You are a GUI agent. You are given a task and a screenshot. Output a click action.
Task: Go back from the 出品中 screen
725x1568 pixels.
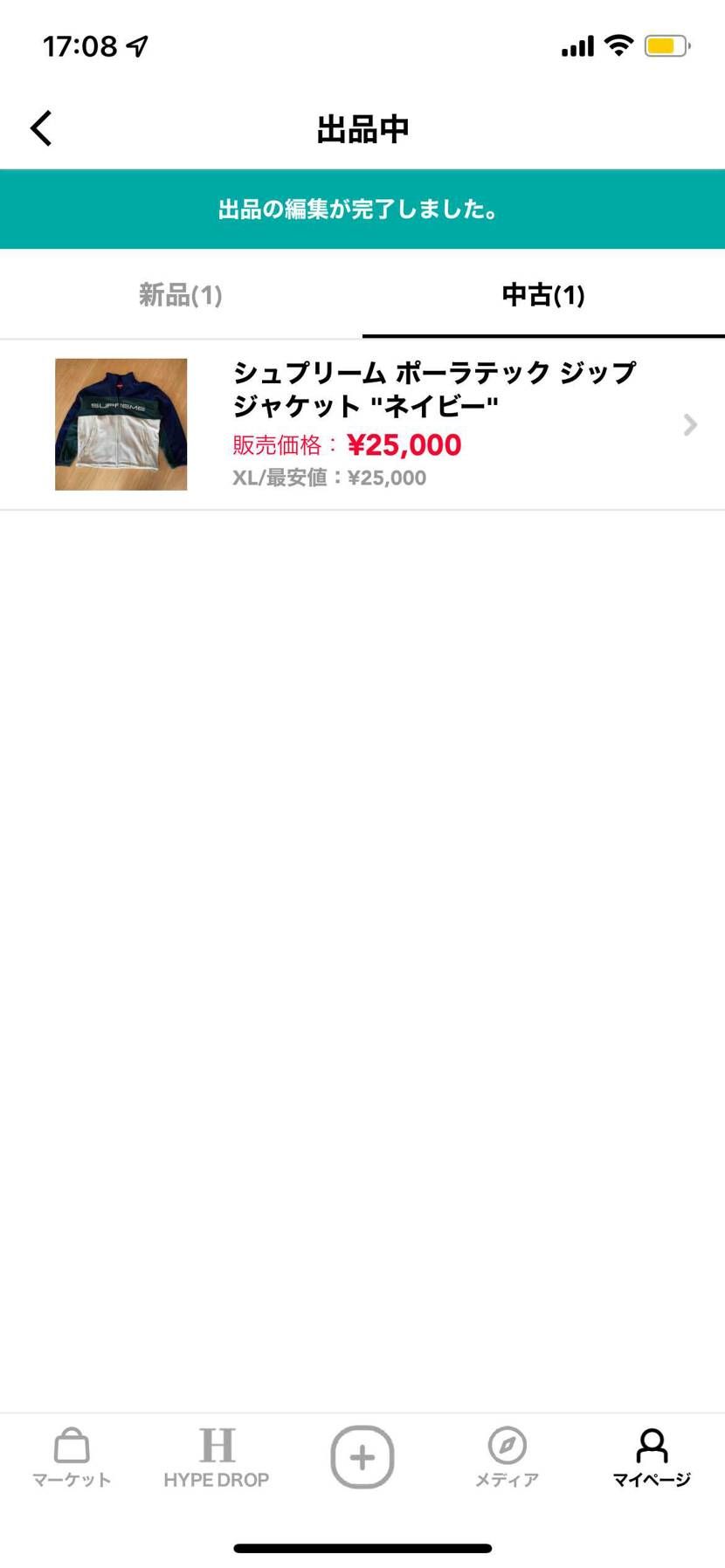[41, 128]
